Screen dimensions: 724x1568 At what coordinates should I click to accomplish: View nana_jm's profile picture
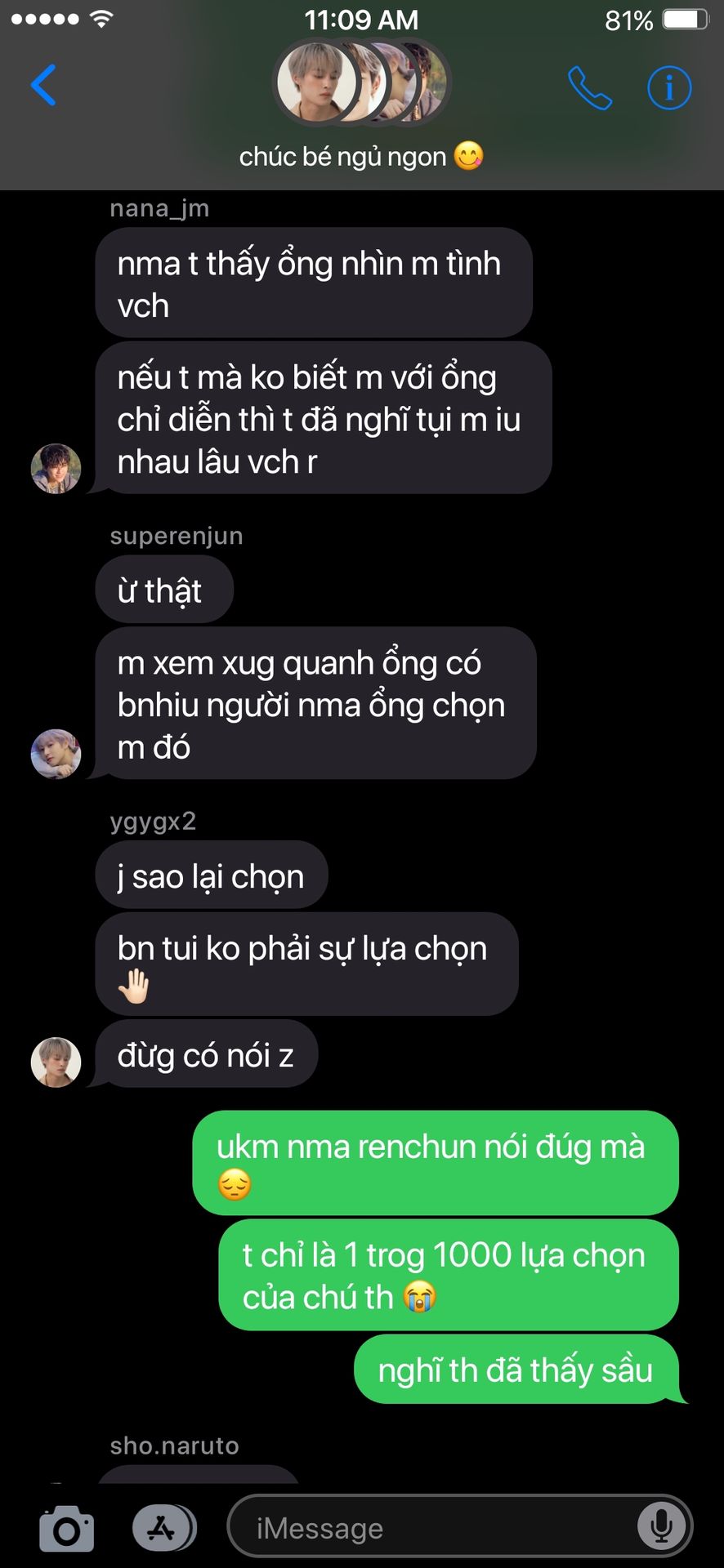click(56, 469)
